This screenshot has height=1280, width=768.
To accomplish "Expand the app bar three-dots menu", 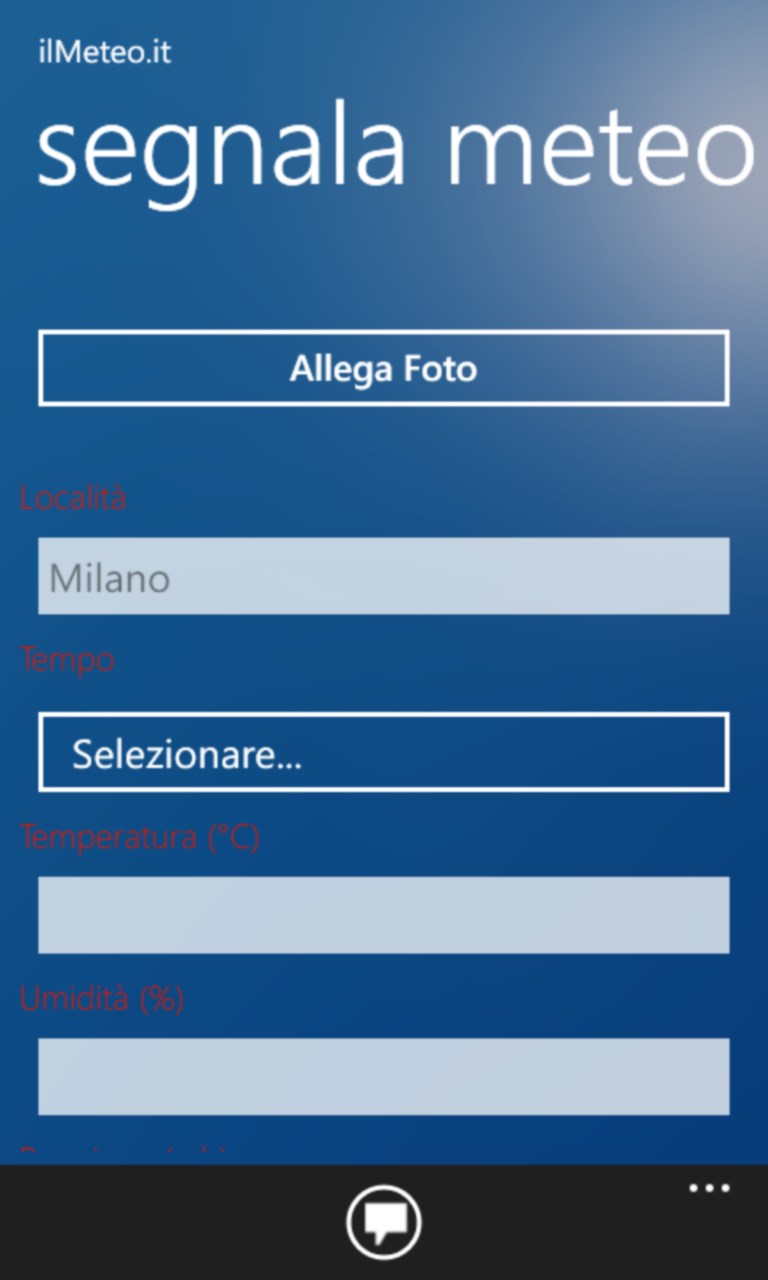I will click(x=709, y=1189).
